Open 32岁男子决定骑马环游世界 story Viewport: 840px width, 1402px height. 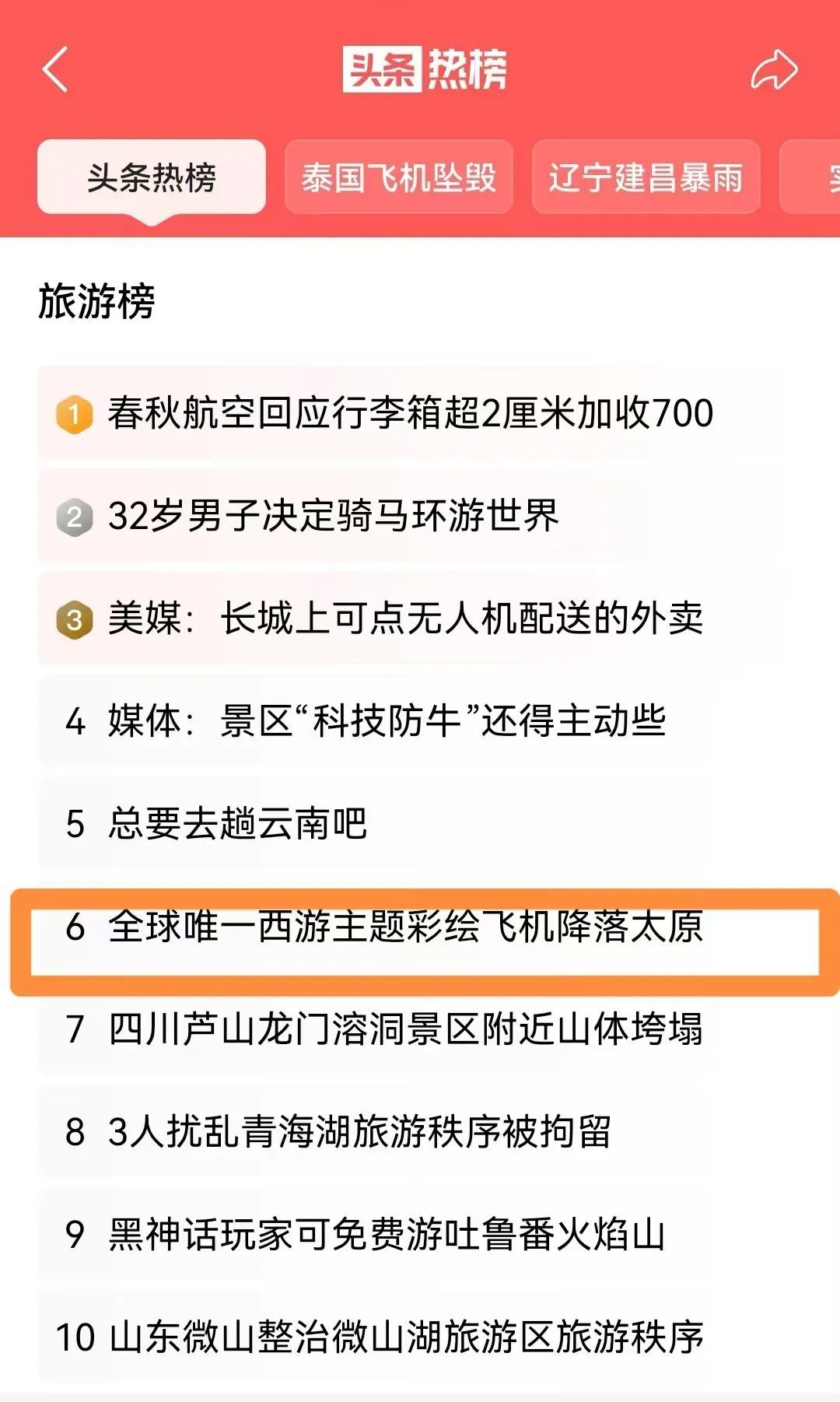click(x=333, y=516)
